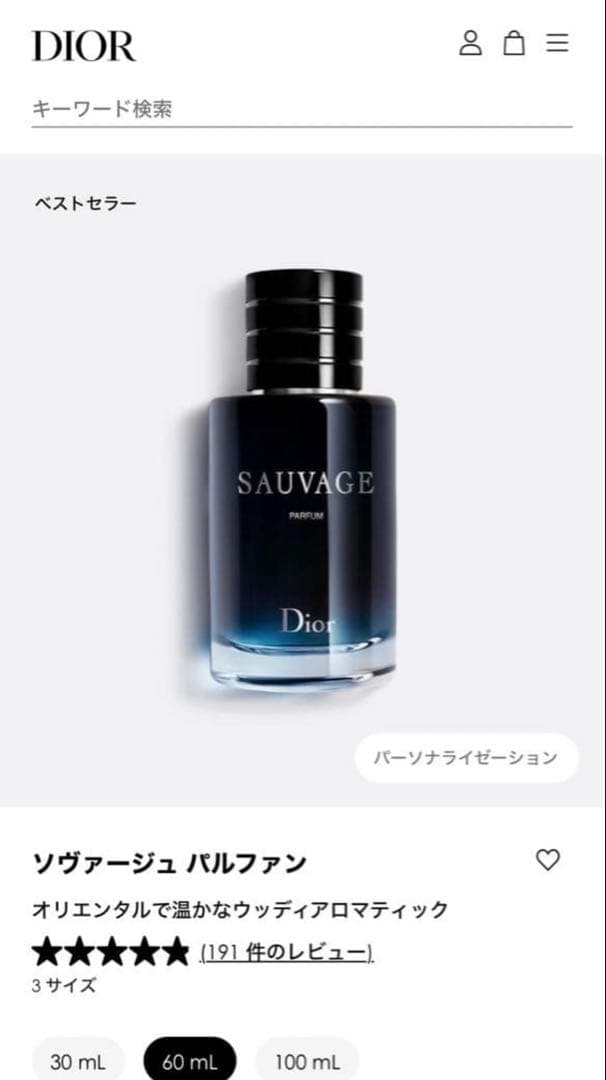Tap the パーソナライゼーション button

click(466, 758)
